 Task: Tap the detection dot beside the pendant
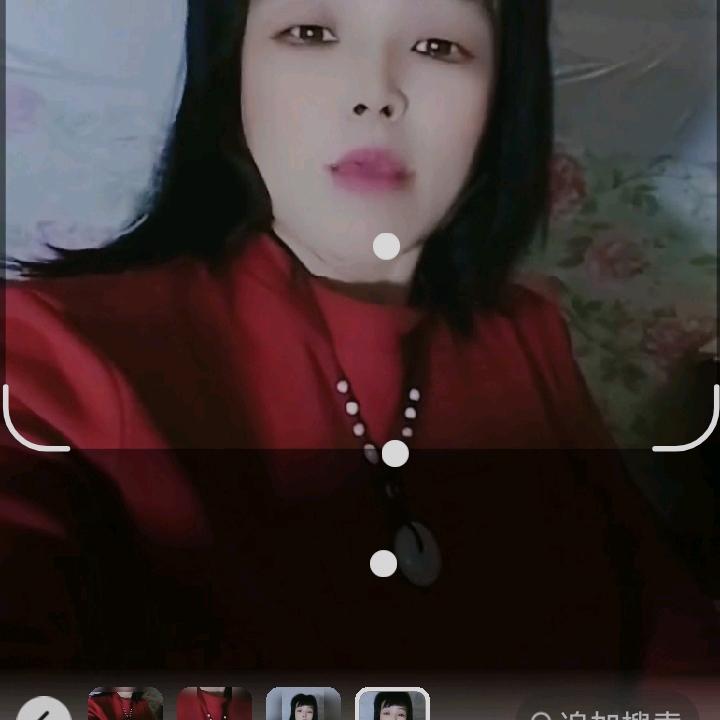383,564
